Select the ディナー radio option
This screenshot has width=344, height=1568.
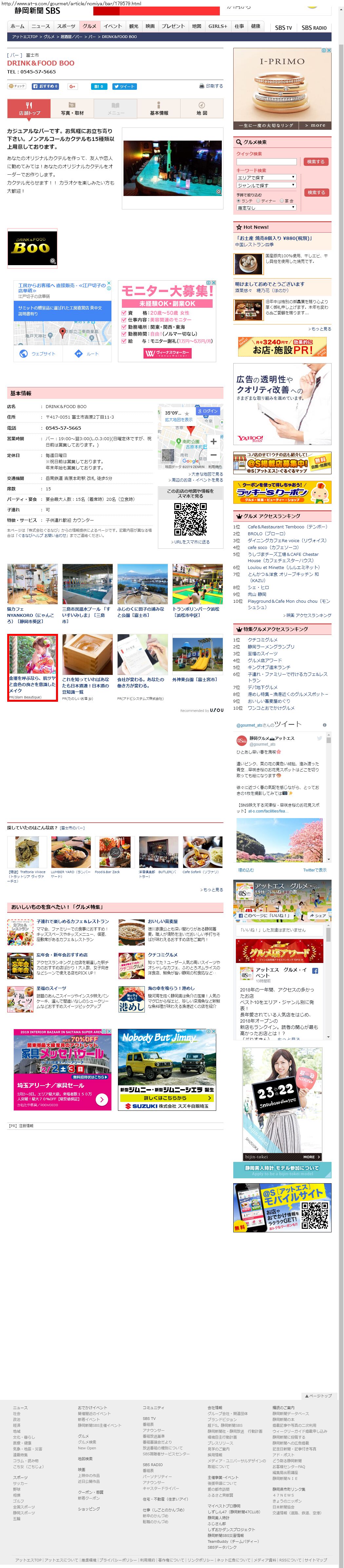(x=258, y=200)
